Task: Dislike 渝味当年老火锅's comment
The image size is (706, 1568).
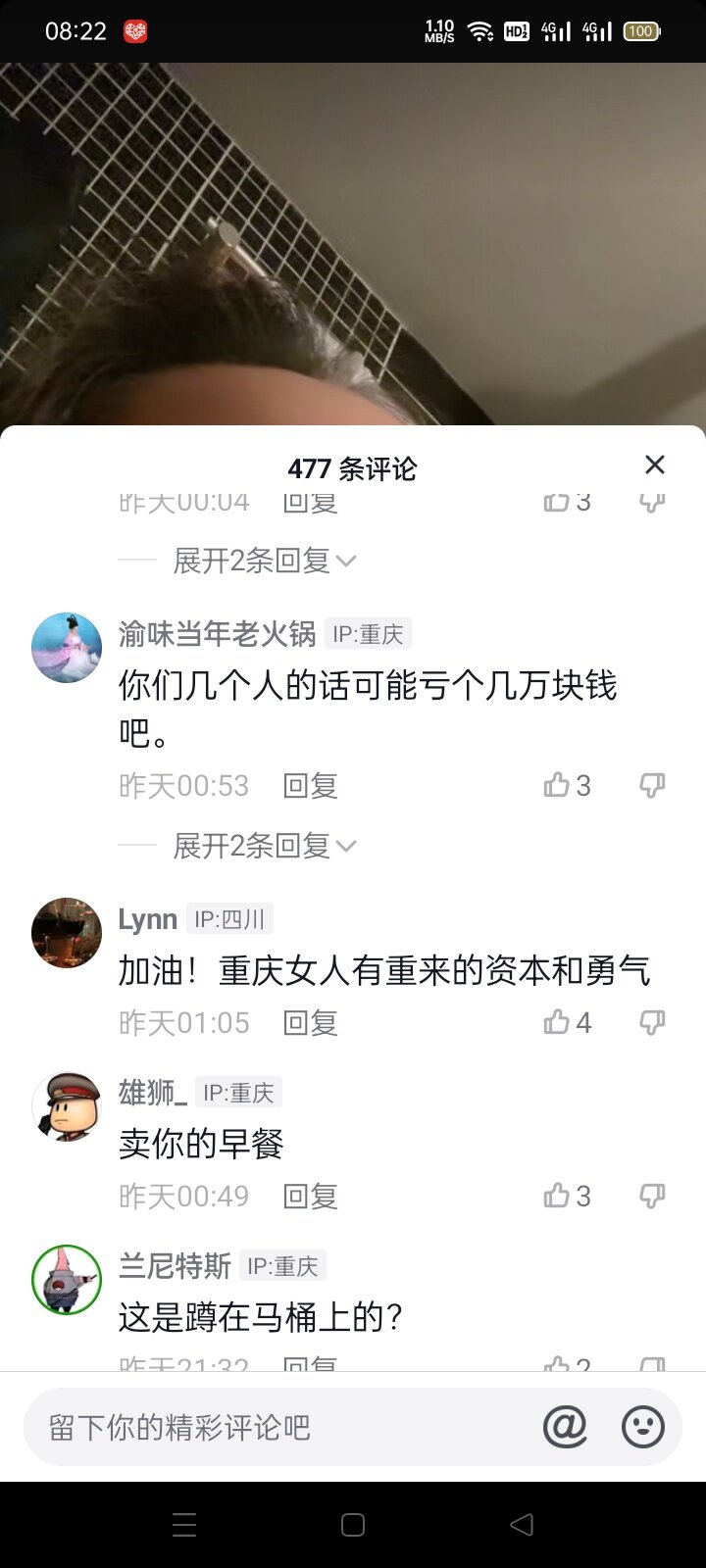Action: pos(652,785)
